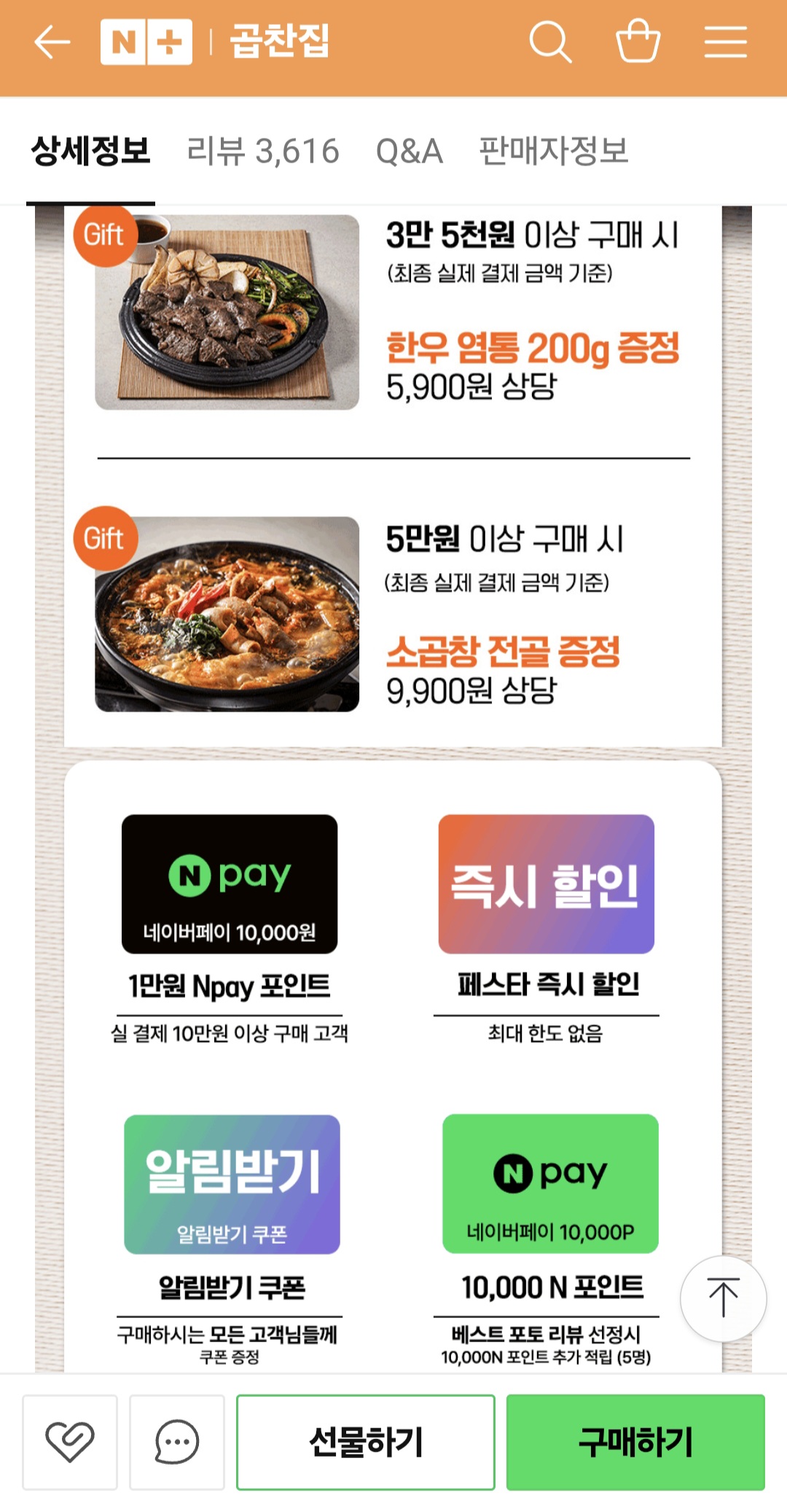Open the shopping basket

coord(638,42)
